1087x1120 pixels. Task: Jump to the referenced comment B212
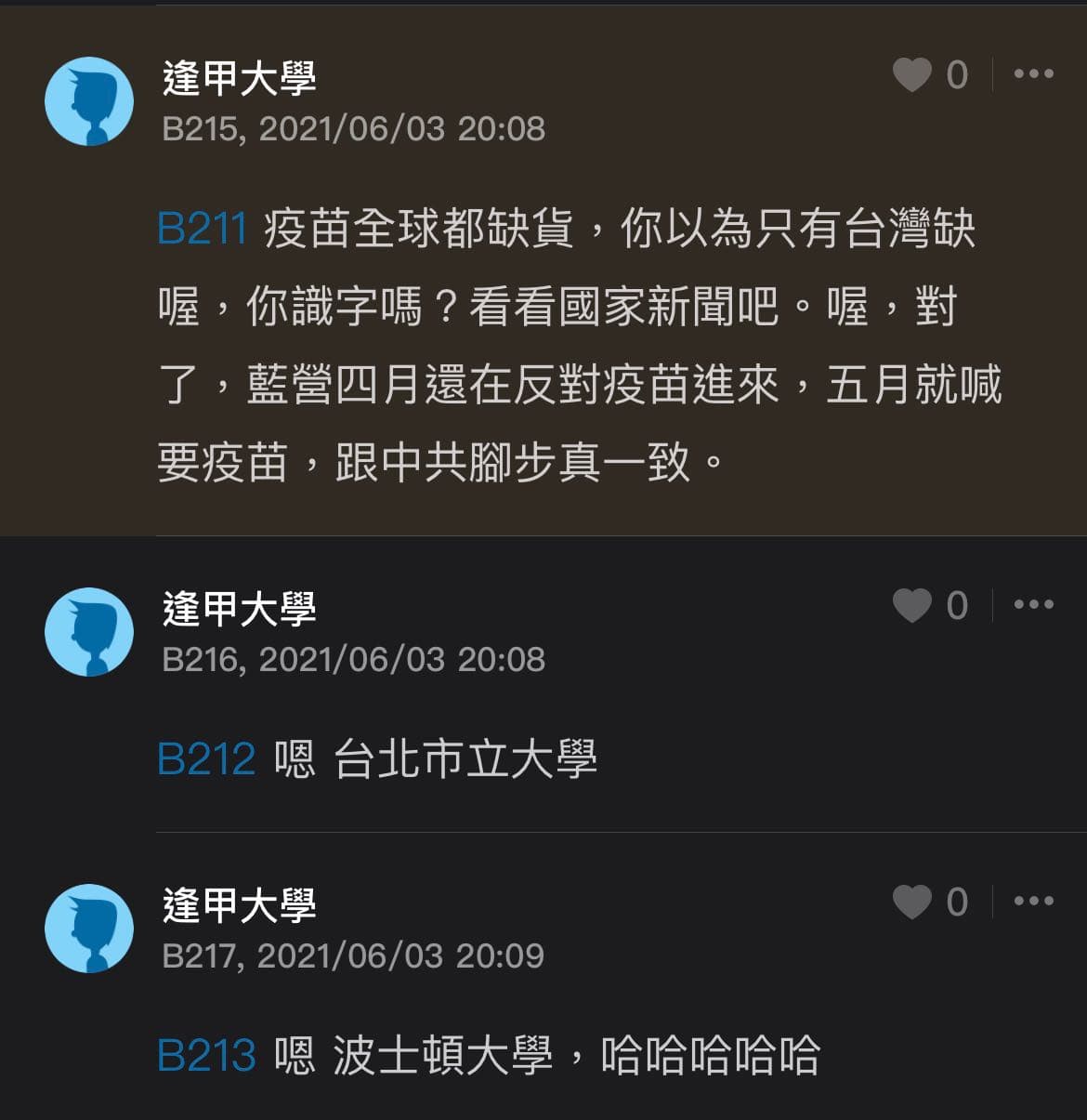coord(206,759)
